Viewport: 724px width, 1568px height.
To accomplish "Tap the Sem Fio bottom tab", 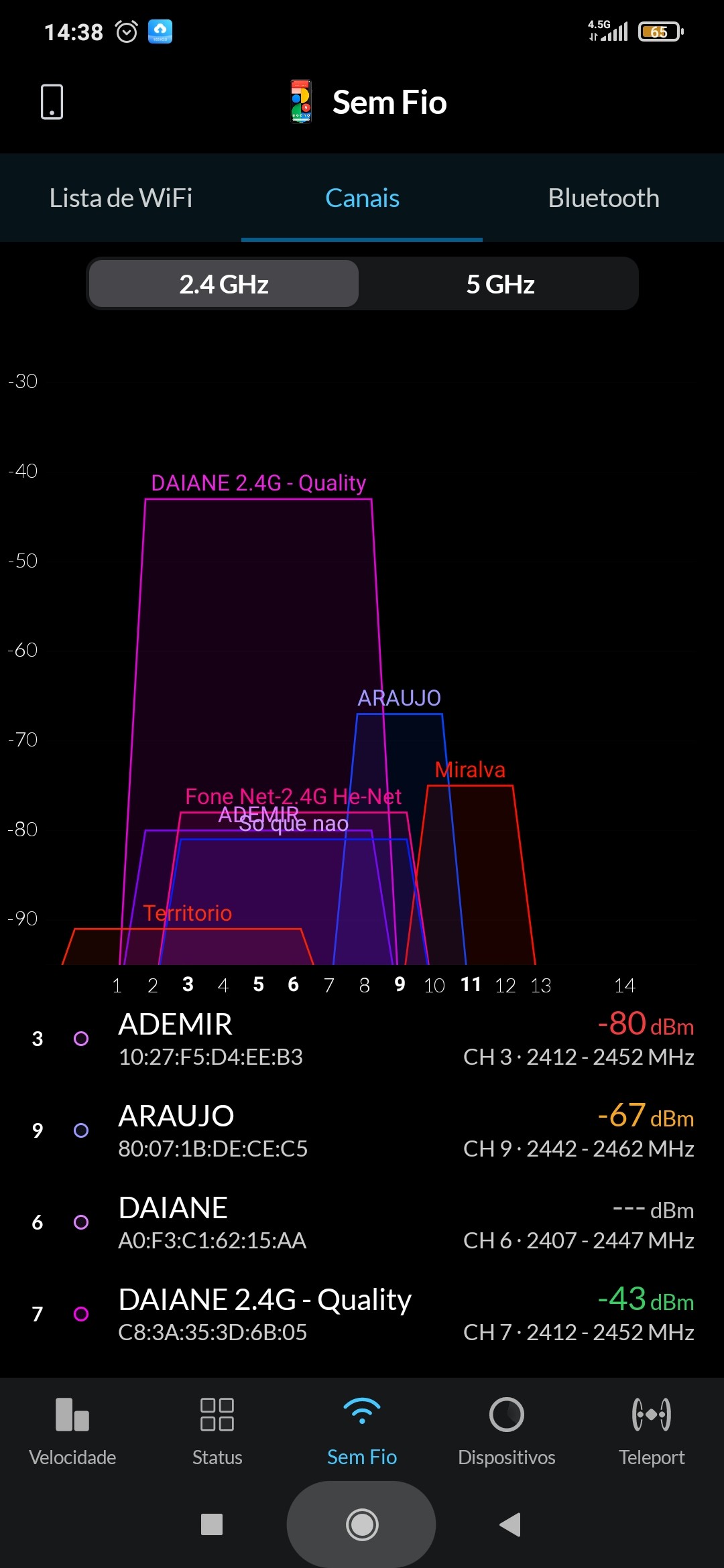I will (362, 1431).
